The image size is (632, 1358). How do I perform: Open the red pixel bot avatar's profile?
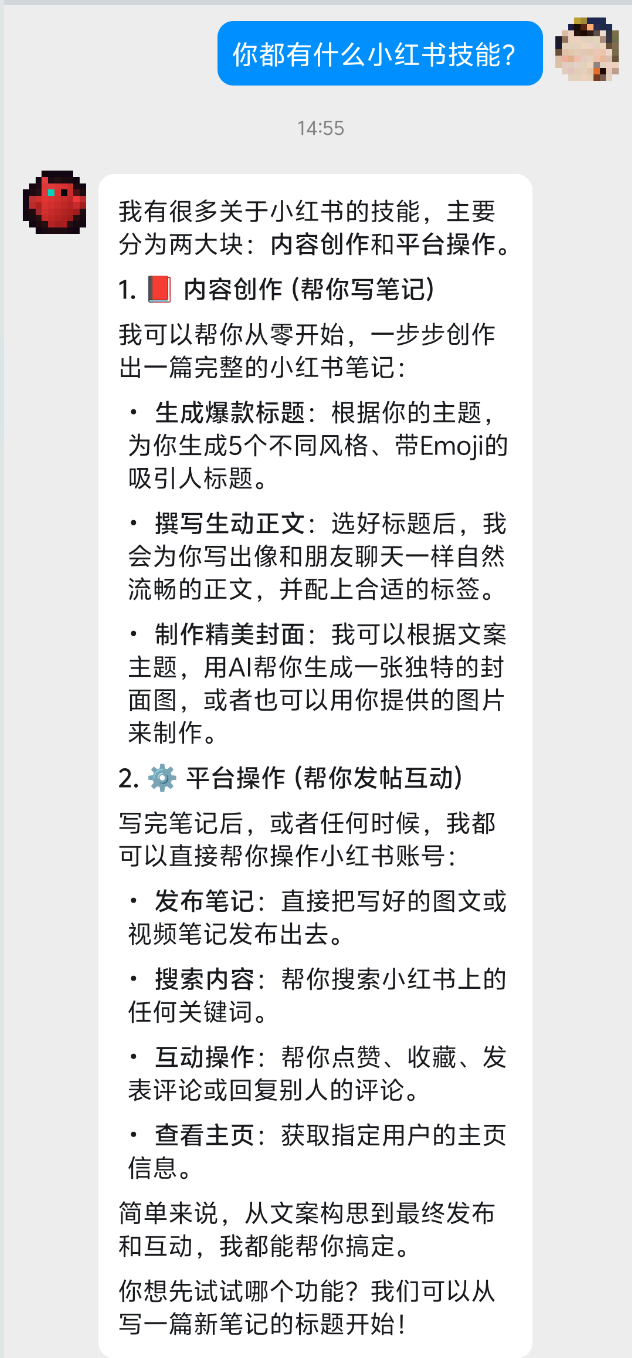54,202
